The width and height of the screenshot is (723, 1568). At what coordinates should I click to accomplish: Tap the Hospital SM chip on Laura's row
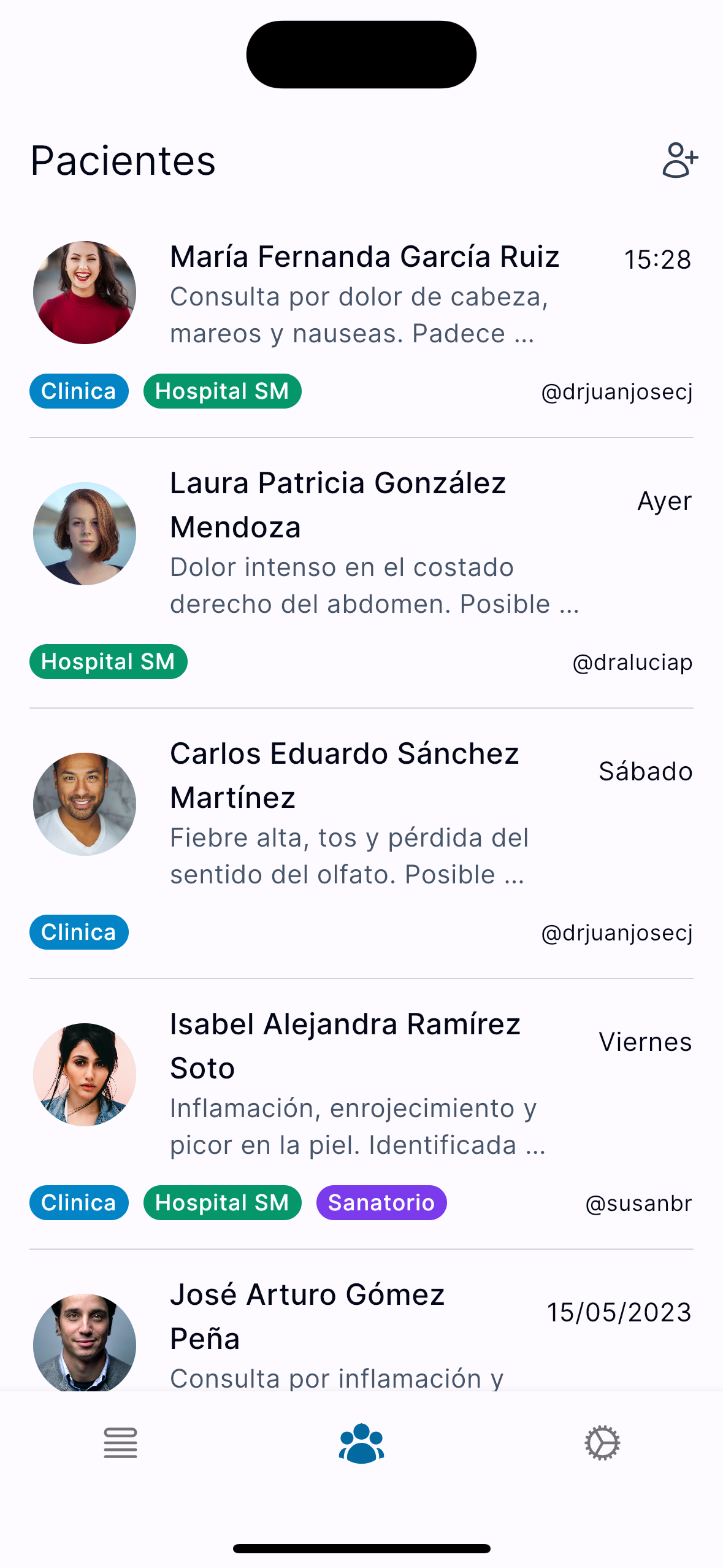(x=108, y=662)
